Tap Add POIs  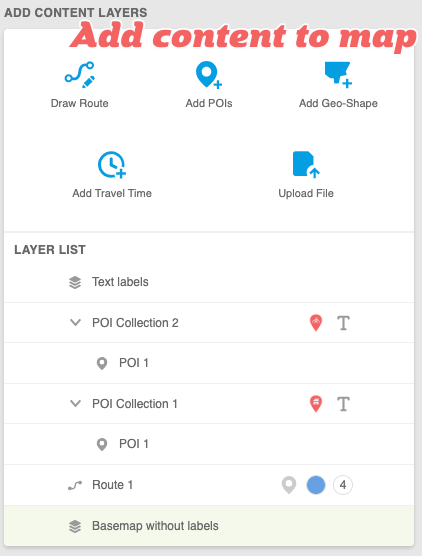click(209, 85)
